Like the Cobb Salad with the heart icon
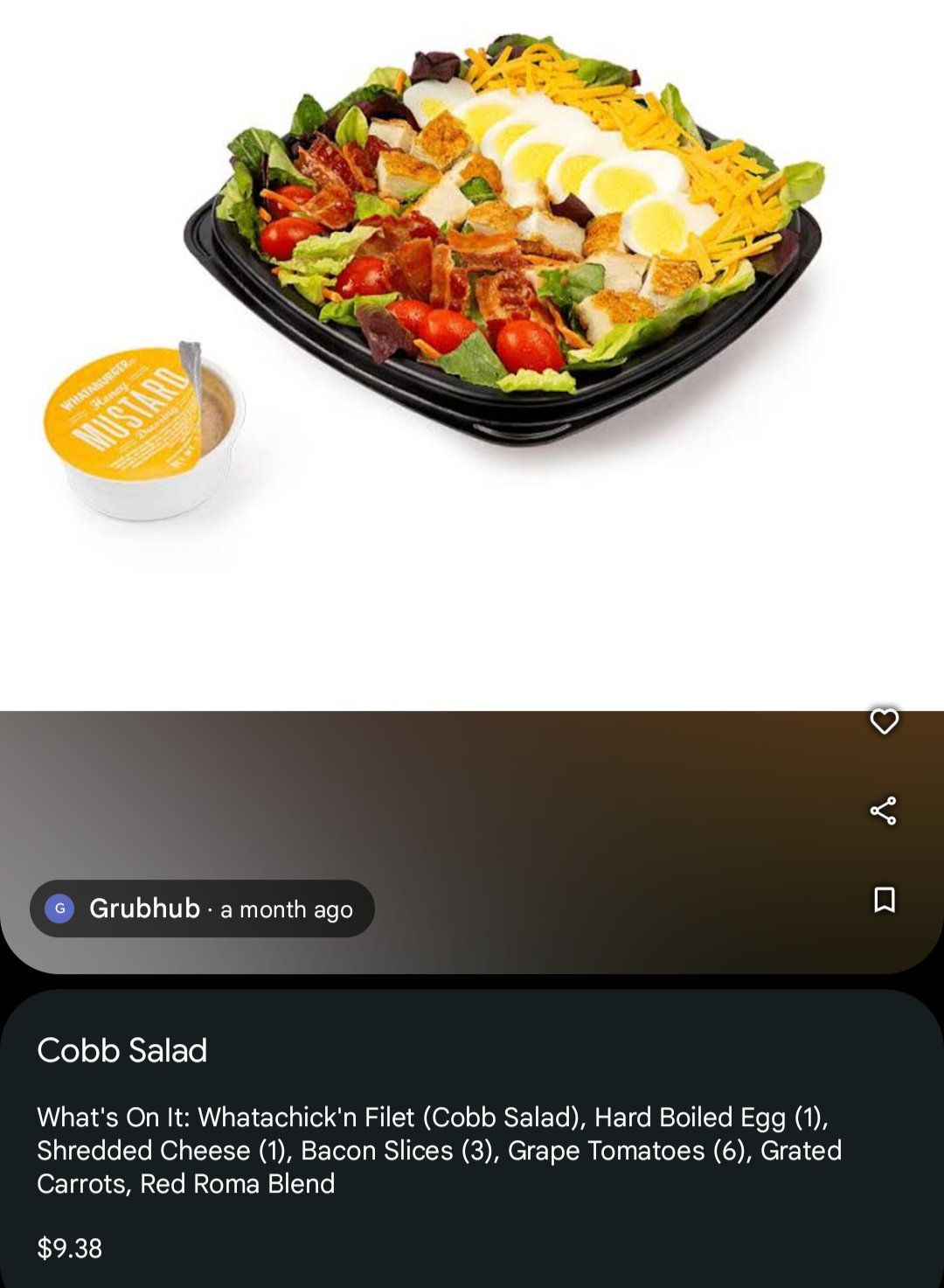944x1288 pixels. tap(885, 721)
